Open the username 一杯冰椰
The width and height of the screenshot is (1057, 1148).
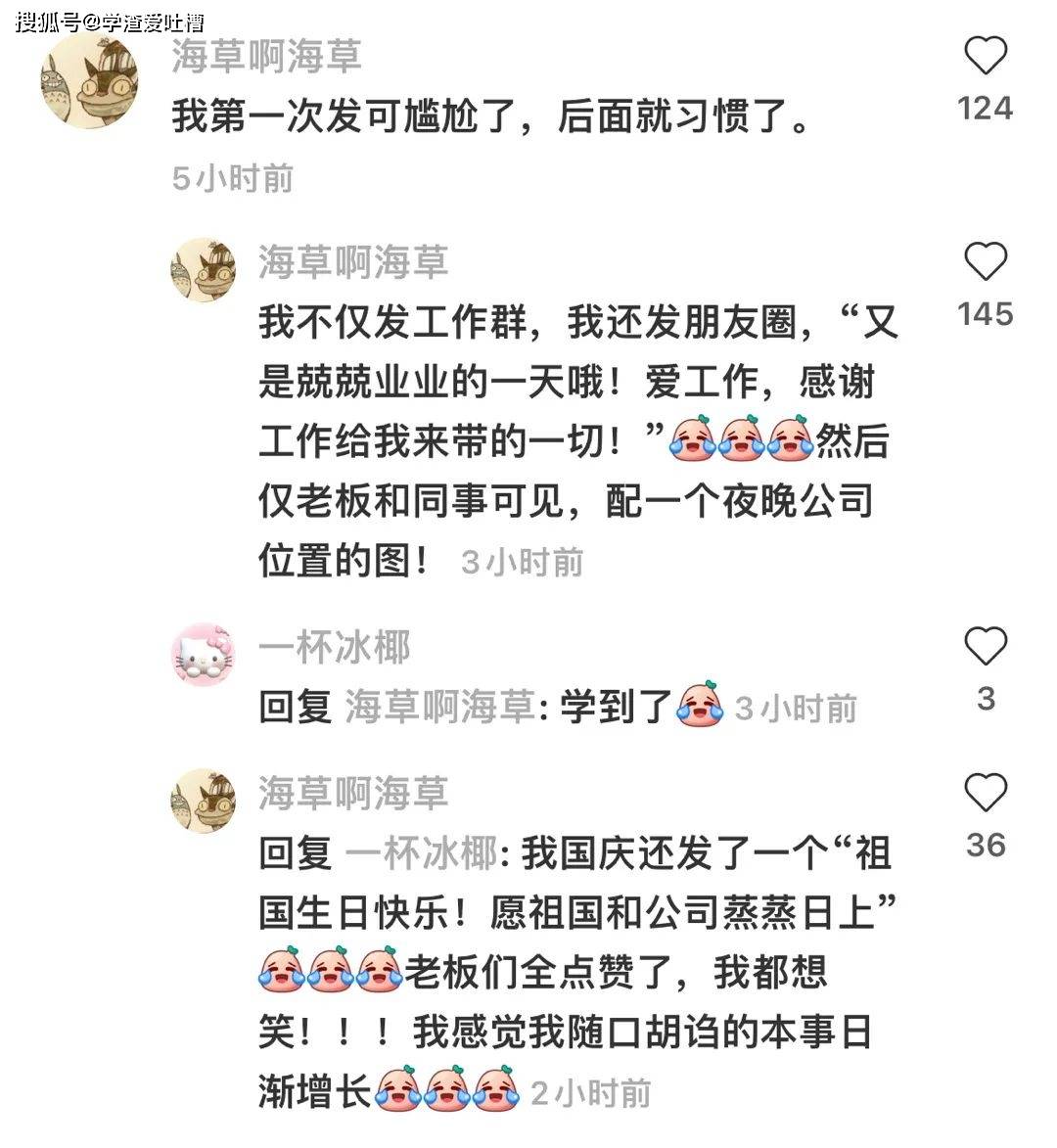pos(334,647)
